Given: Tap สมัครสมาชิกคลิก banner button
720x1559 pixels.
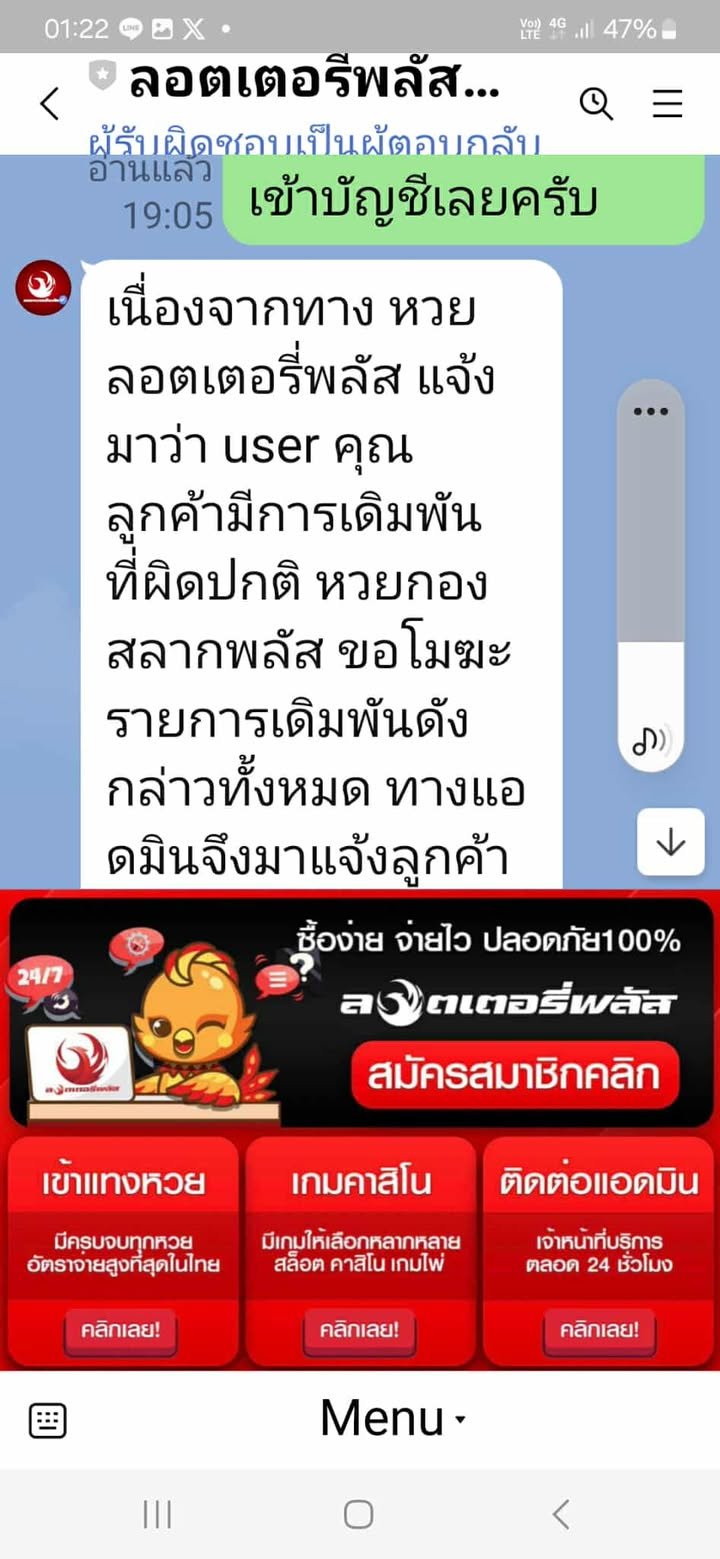Looking at the screenshot, I should [x=514, y=1075].
